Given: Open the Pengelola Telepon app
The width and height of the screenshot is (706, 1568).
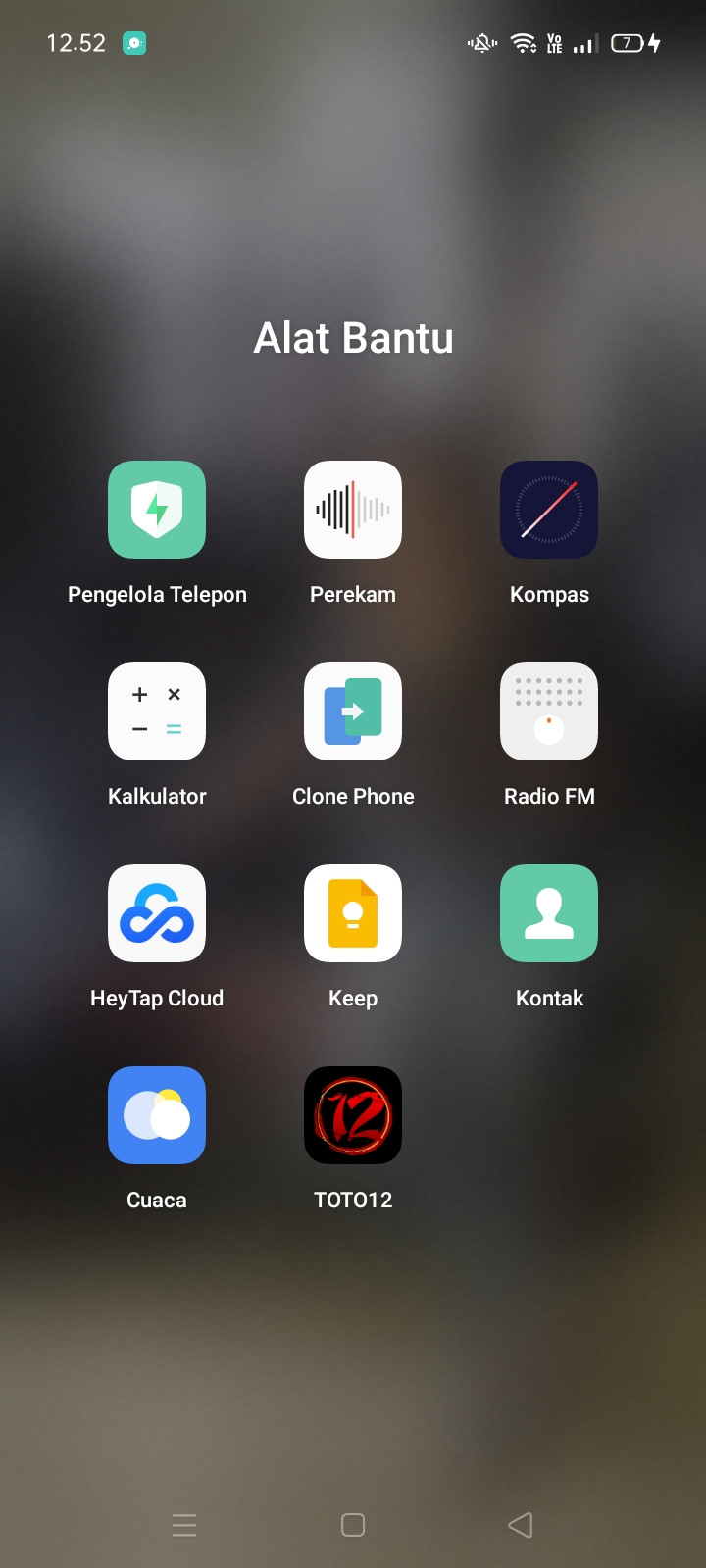Looking at the screenshot, I should (x=157, y=510).
